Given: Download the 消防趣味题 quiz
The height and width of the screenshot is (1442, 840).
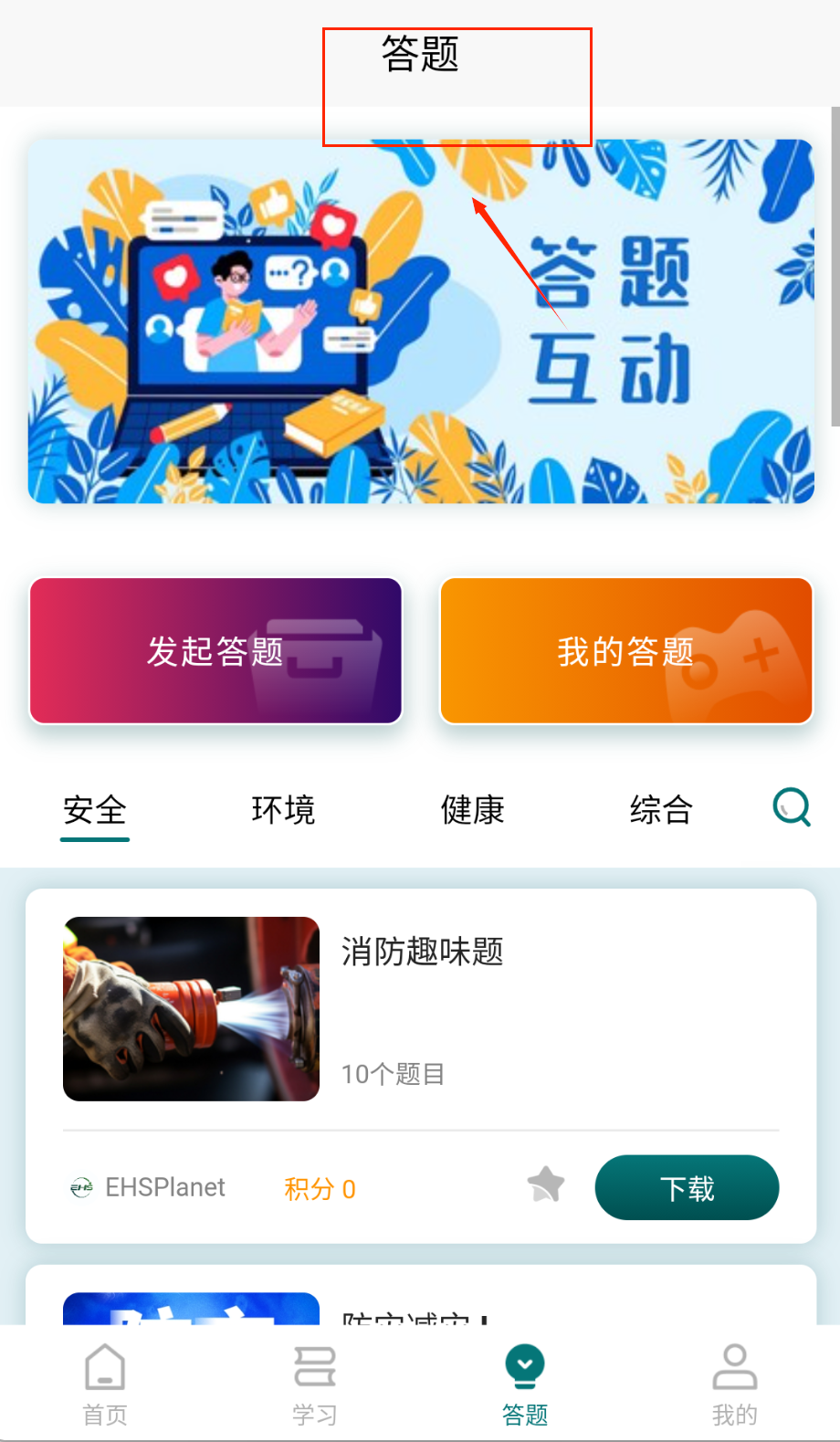Looking at the screenshot, I should tap(687, 1187).
